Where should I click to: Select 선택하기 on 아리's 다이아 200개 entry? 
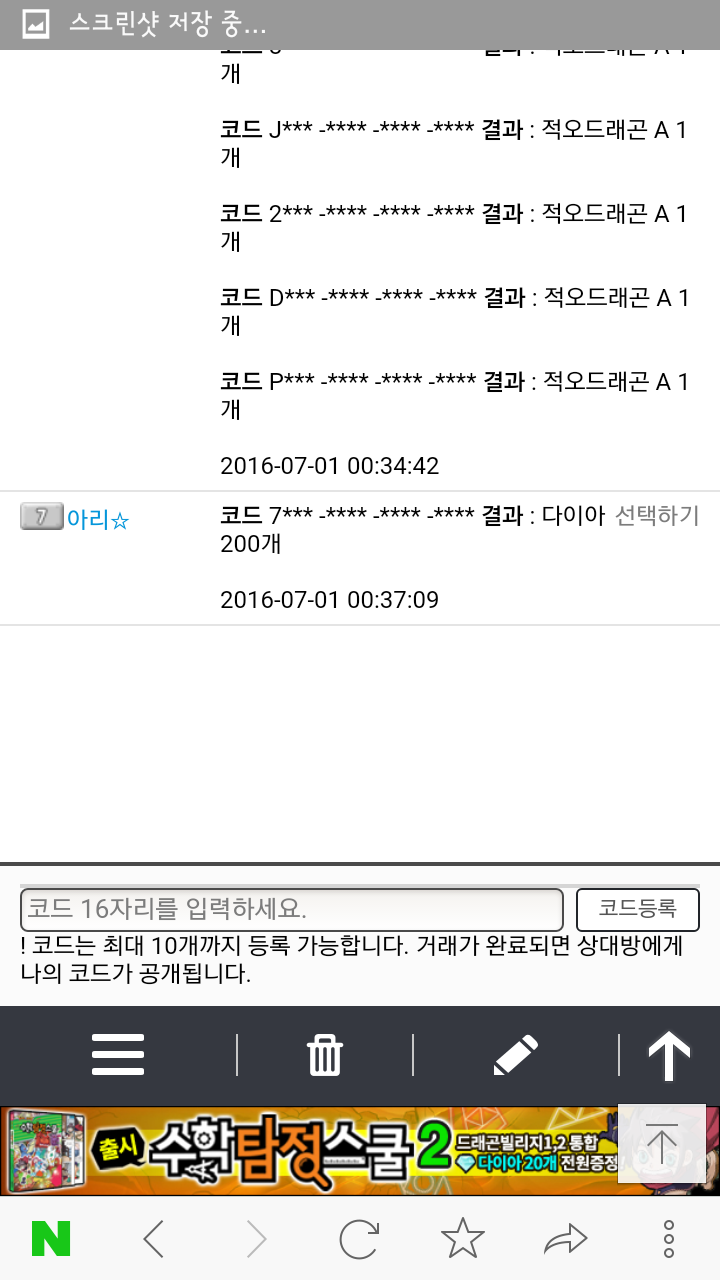click(x=657, y=516)
